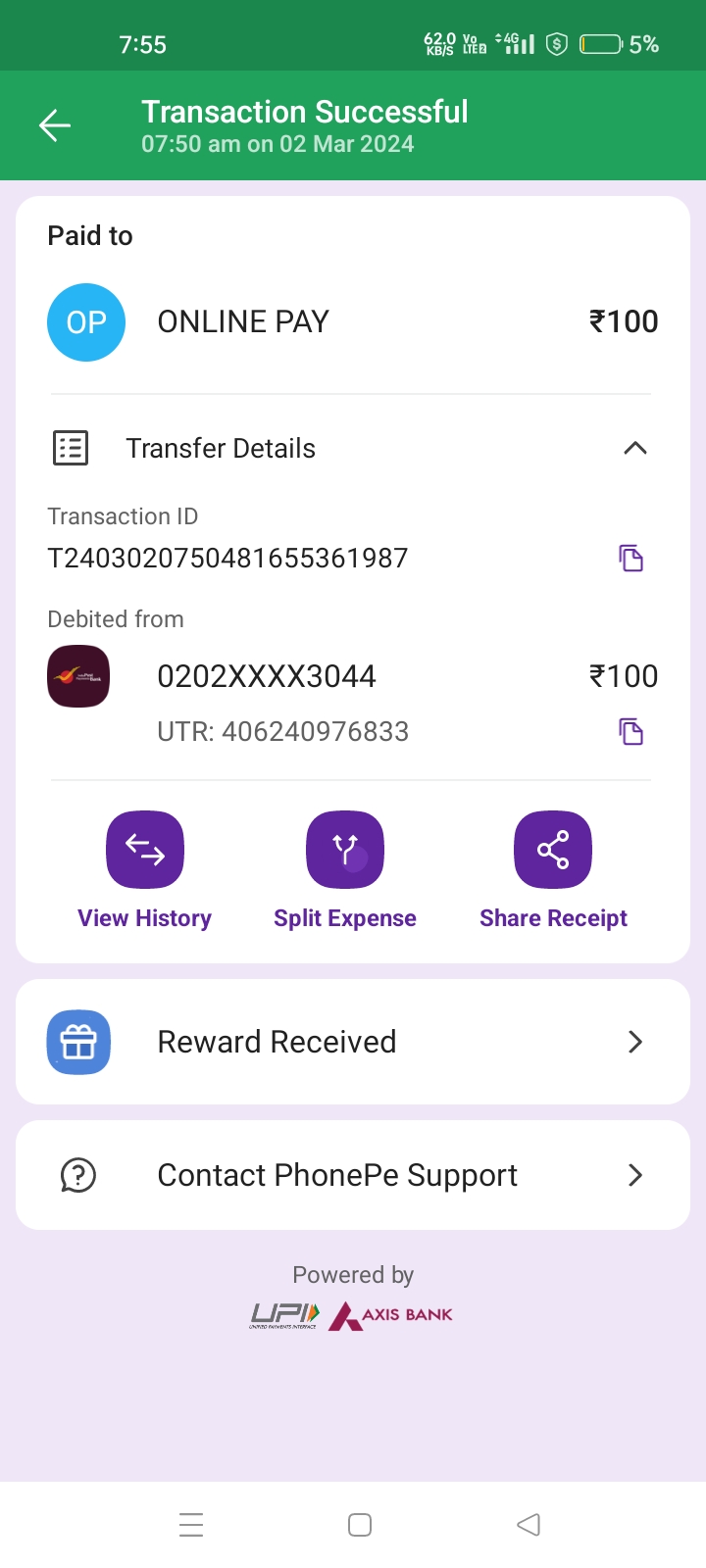Tap Split Expense
The width and height of the screenshot is (706, 1568).
coord(345,850)
